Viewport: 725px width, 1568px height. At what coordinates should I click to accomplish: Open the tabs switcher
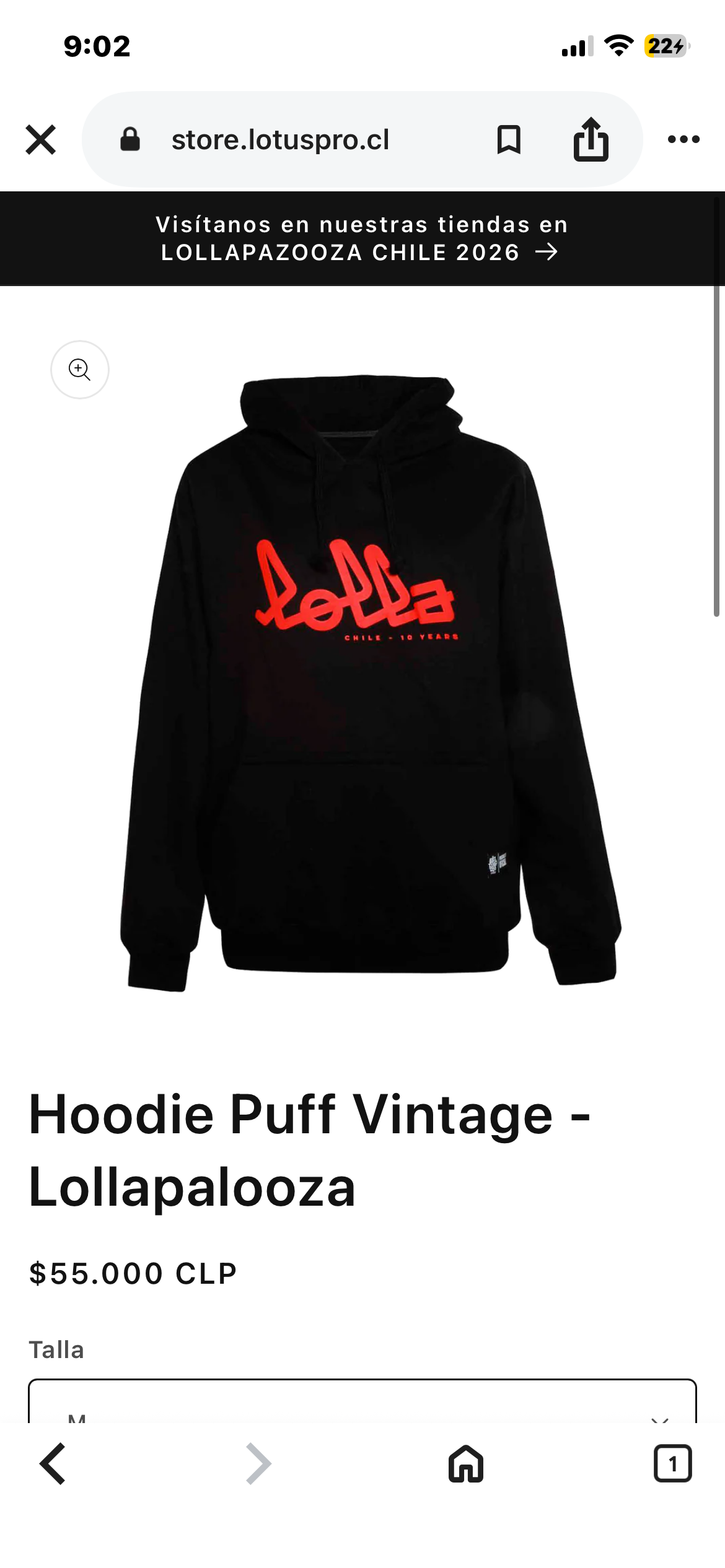[x=672, y=1464]
